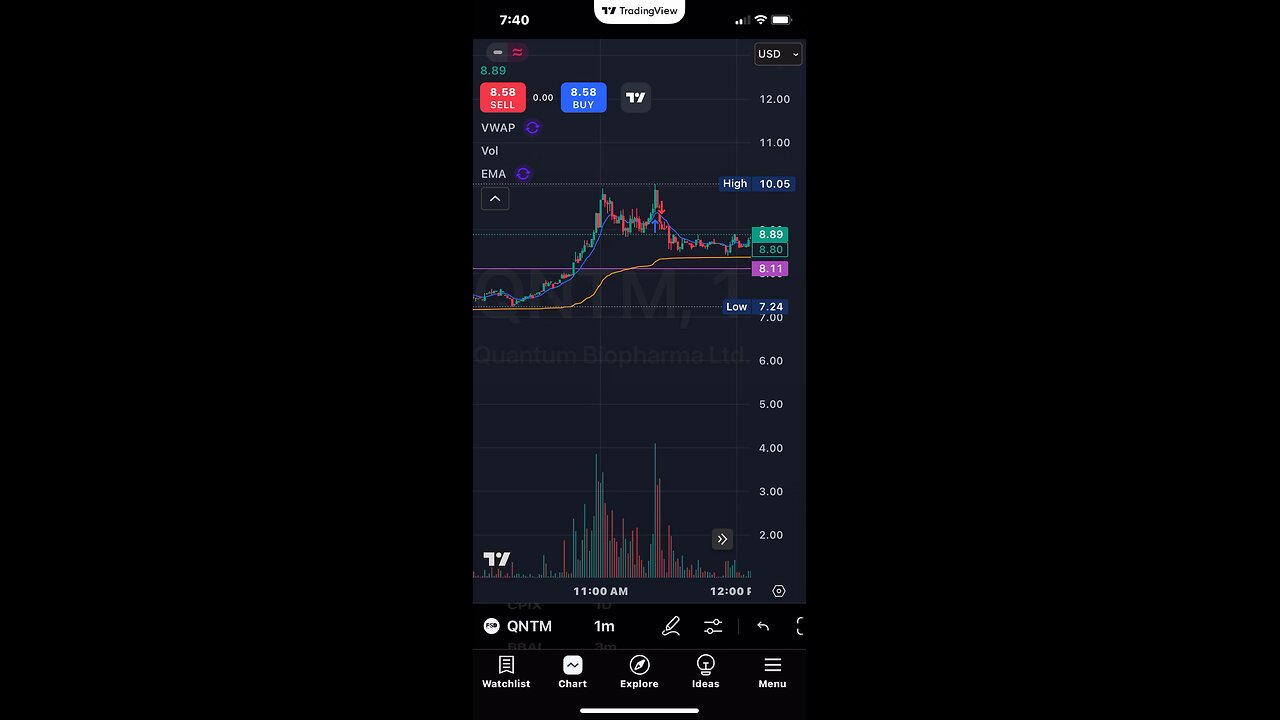The image size is (1280, 720).
Task: Open the QNTM symbol search
Action: tap(518, 626)
